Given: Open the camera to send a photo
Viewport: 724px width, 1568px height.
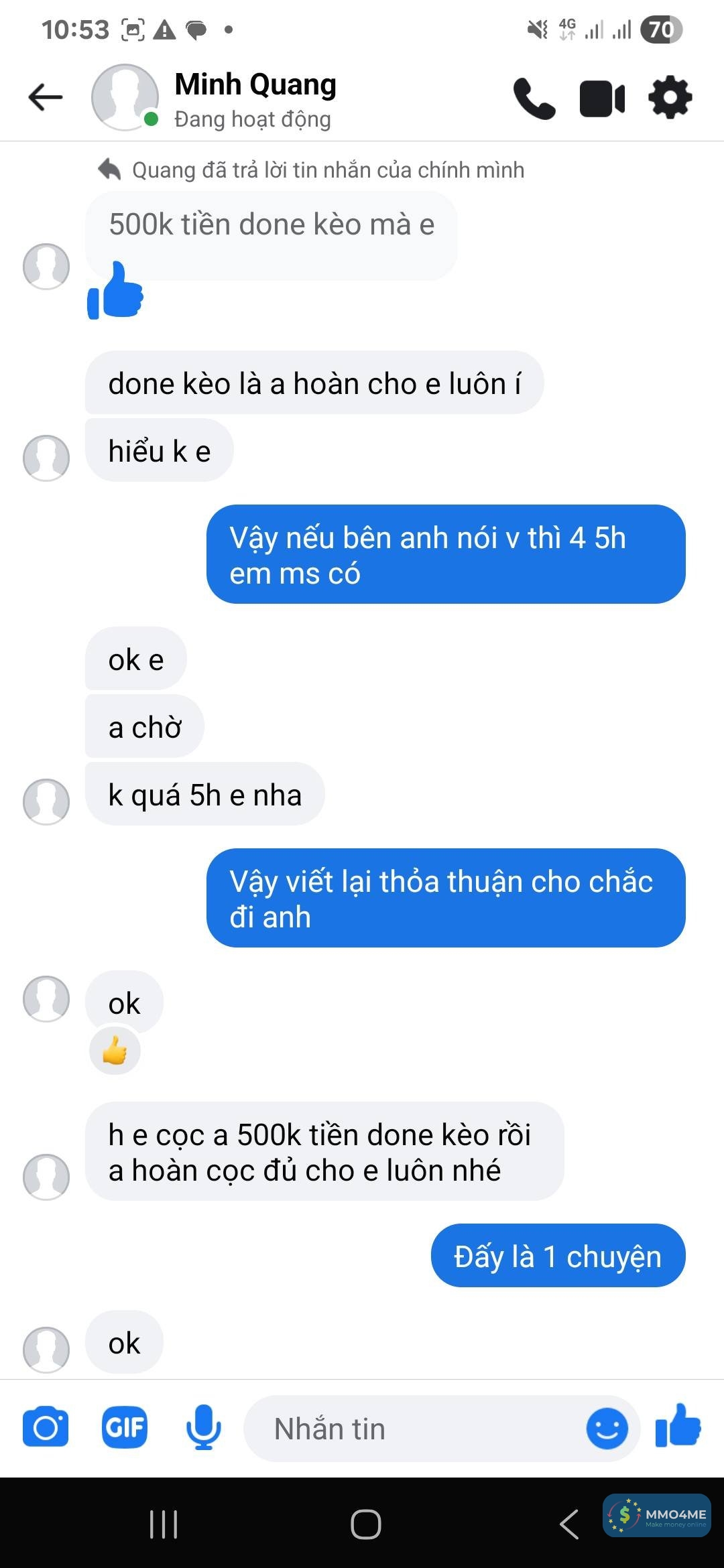Looking at the screenshot, I should tap(46, 1428).
